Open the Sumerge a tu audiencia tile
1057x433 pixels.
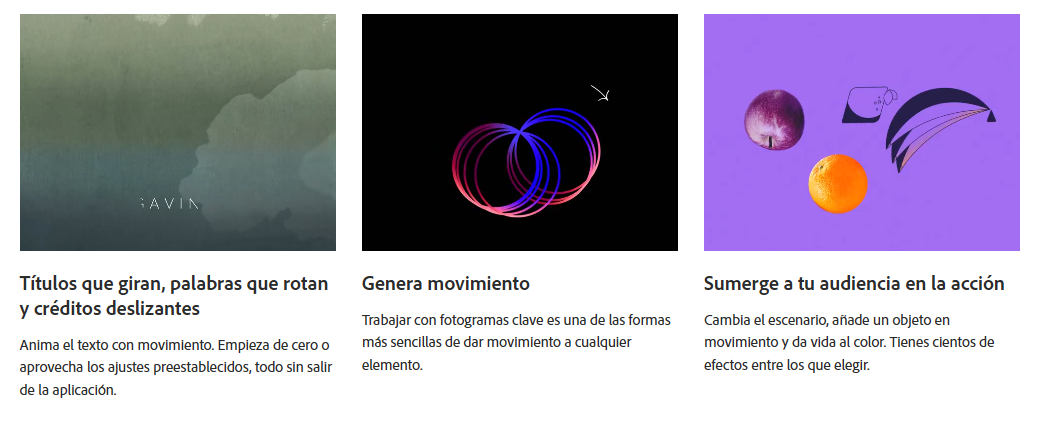[x=861, y=132]
